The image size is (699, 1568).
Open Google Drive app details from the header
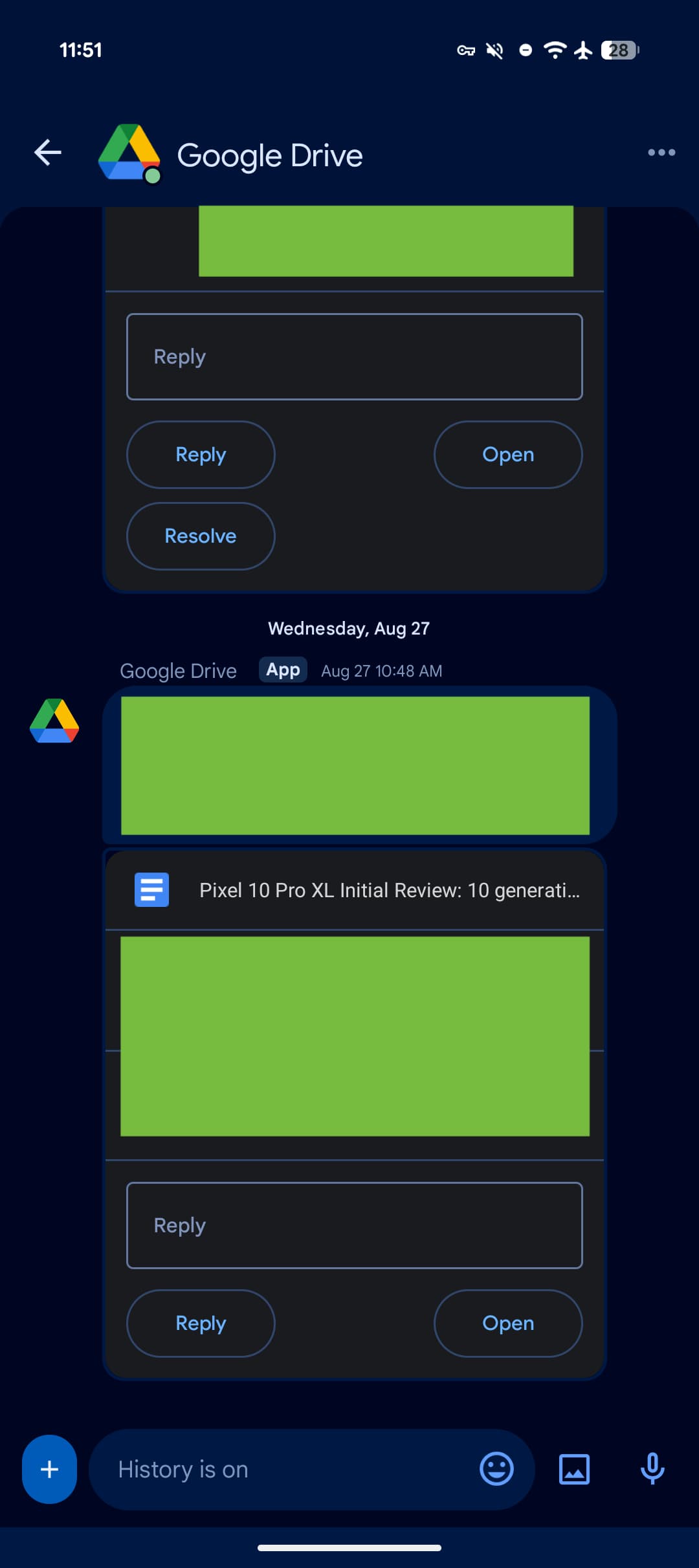tap(269, 156)
